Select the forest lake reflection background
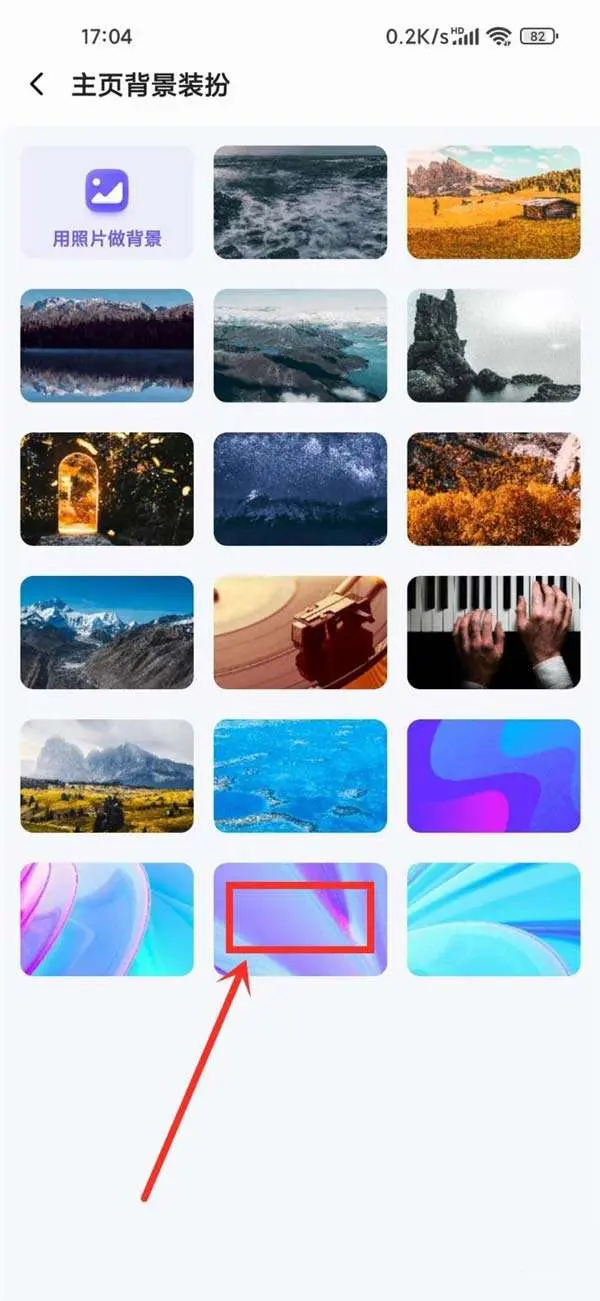This screenshot has height=1301, width=600. click(107, 346)
